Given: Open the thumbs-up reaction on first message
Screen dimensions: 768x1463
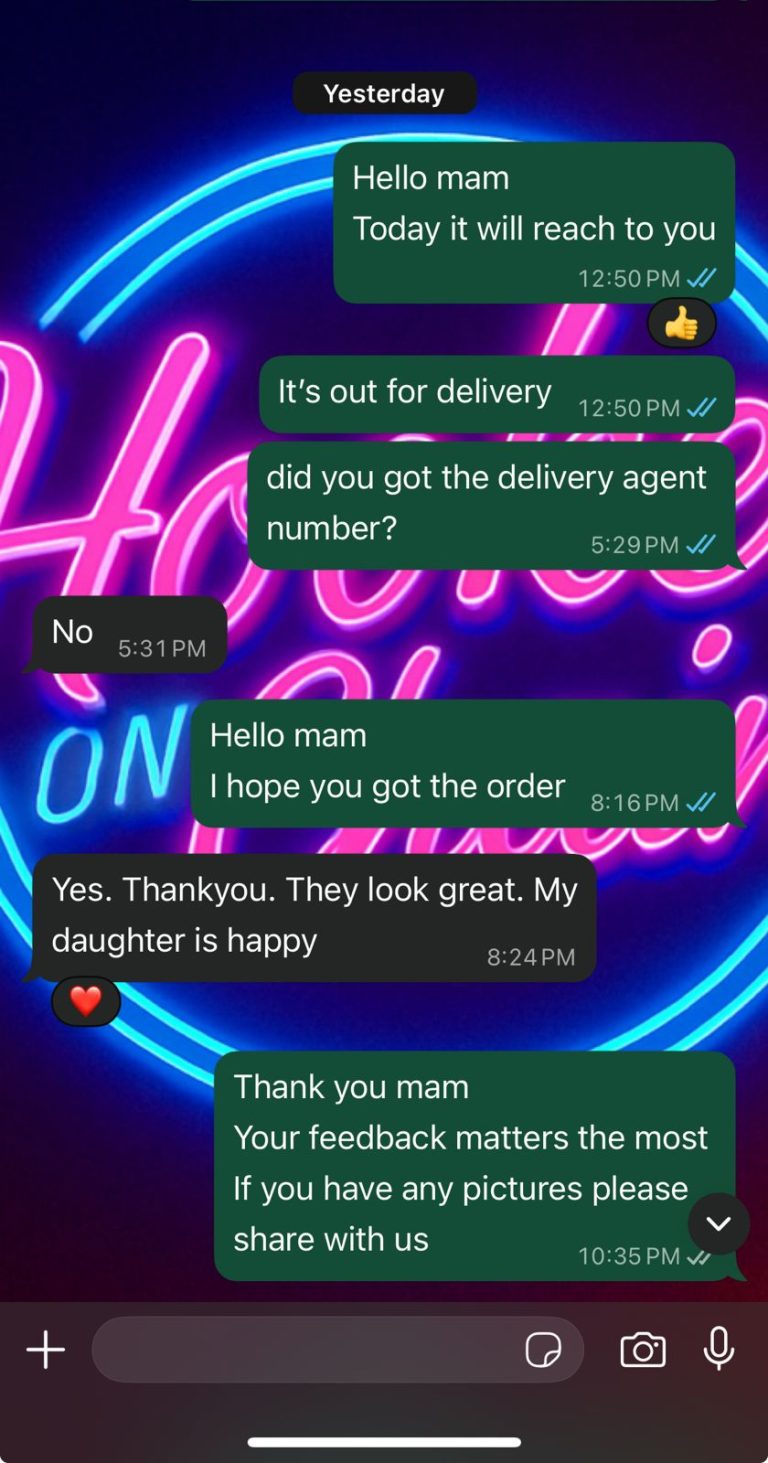Looking at the screenshot, I should [681, 323].
